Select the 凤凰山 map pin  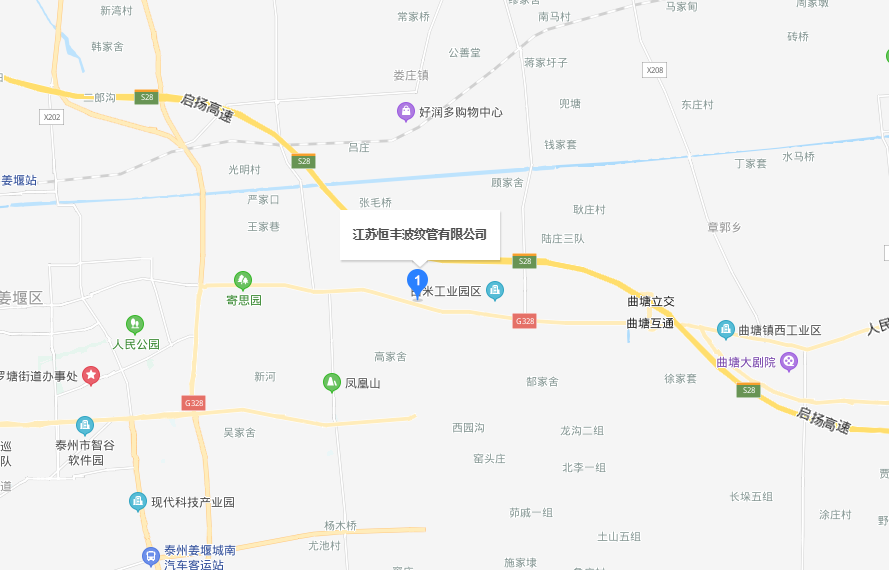point(331,382)
